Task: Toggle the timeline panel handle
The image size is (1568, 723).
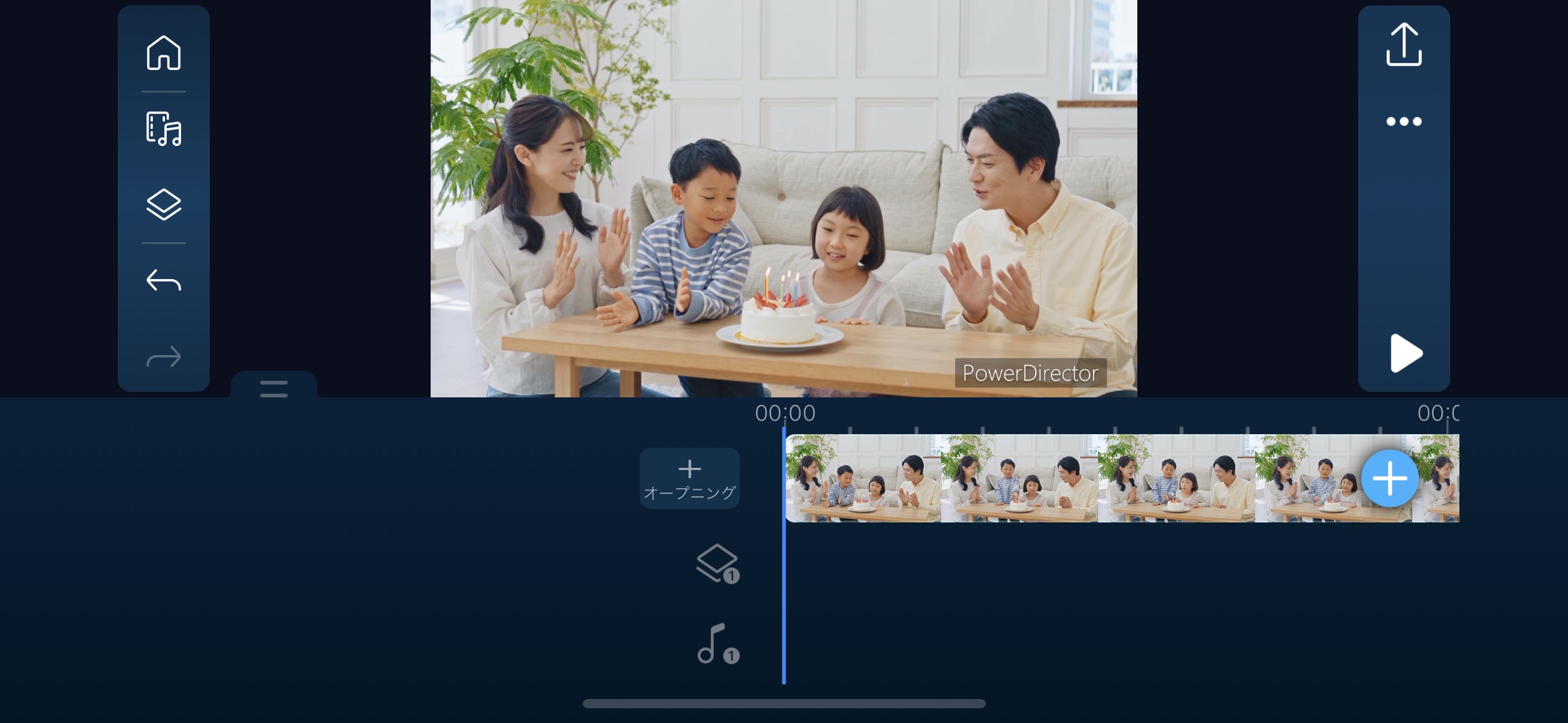Action: [274, 388]
